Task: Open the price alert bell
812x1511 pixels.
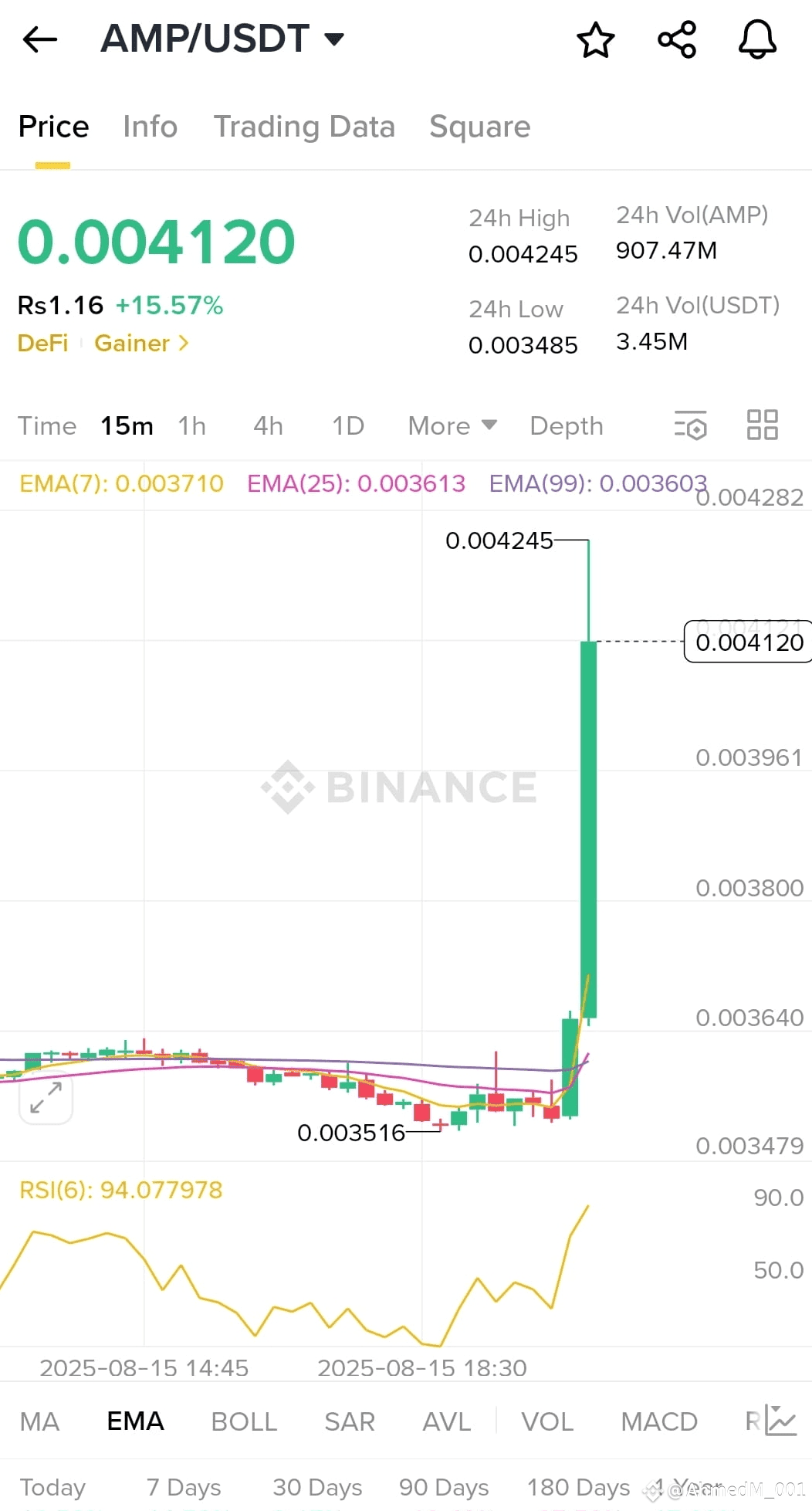Action: (757, 39)
